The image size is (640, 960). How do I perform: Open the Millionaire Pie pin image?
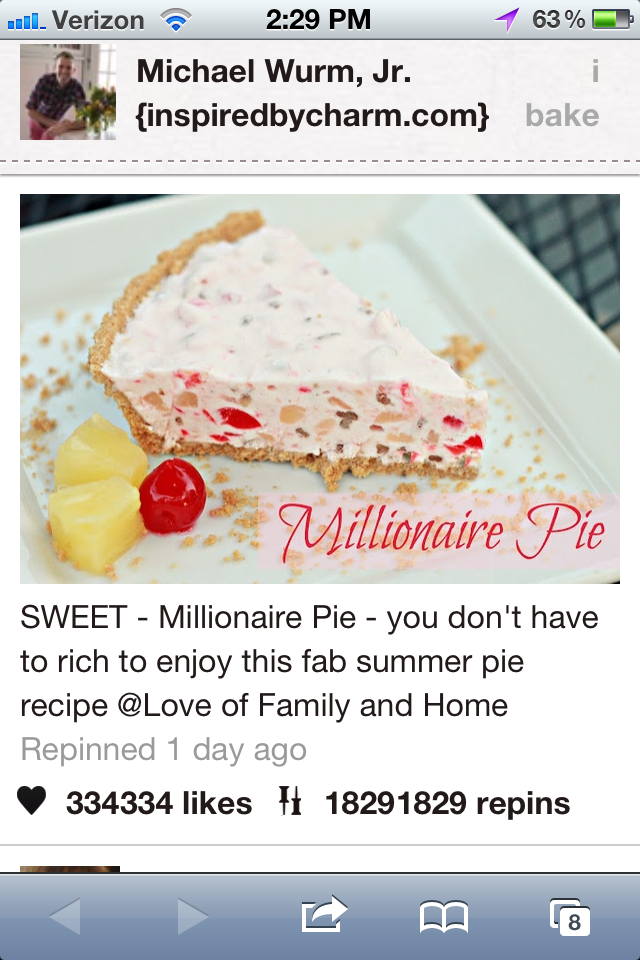320,388
